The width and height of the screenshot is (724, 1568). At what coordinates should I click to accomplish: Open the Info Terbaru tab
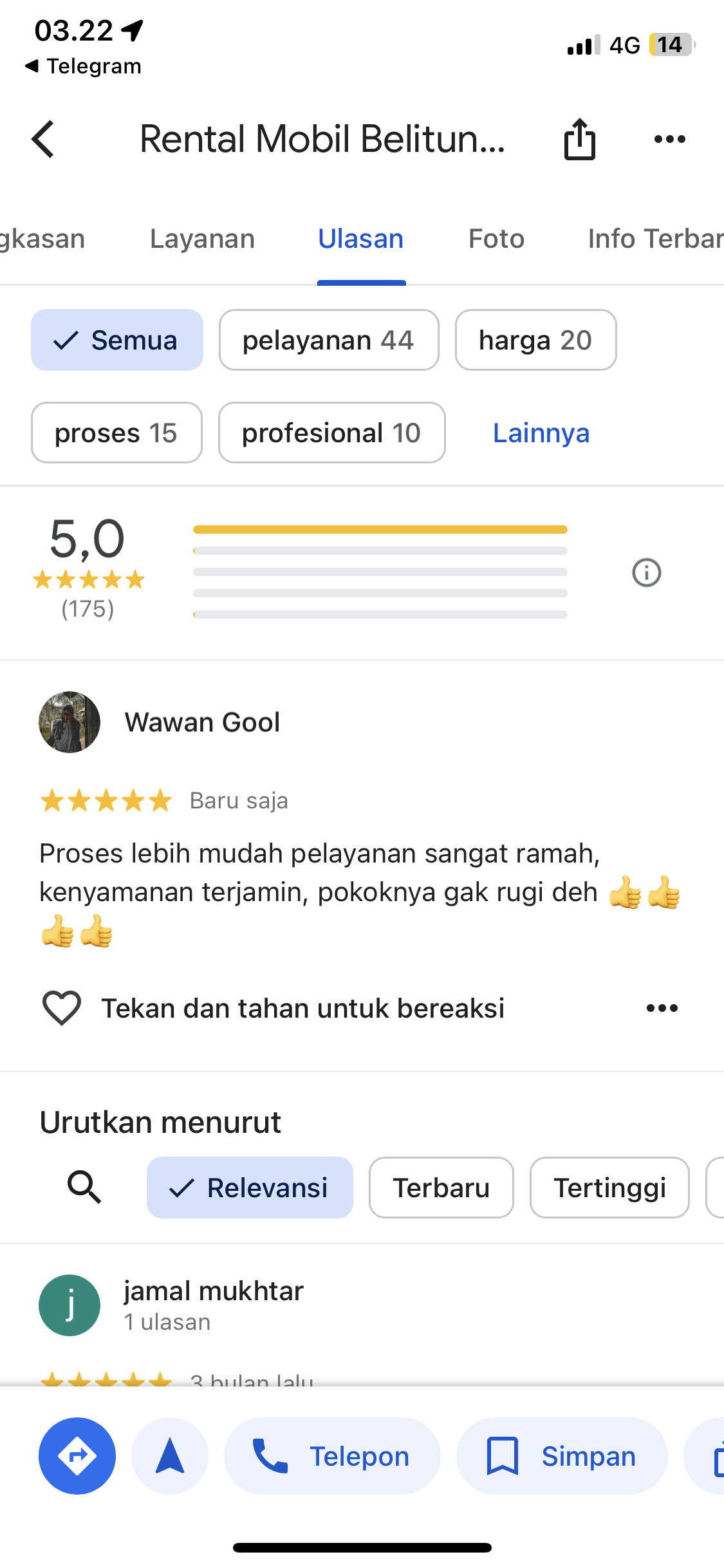655,239
